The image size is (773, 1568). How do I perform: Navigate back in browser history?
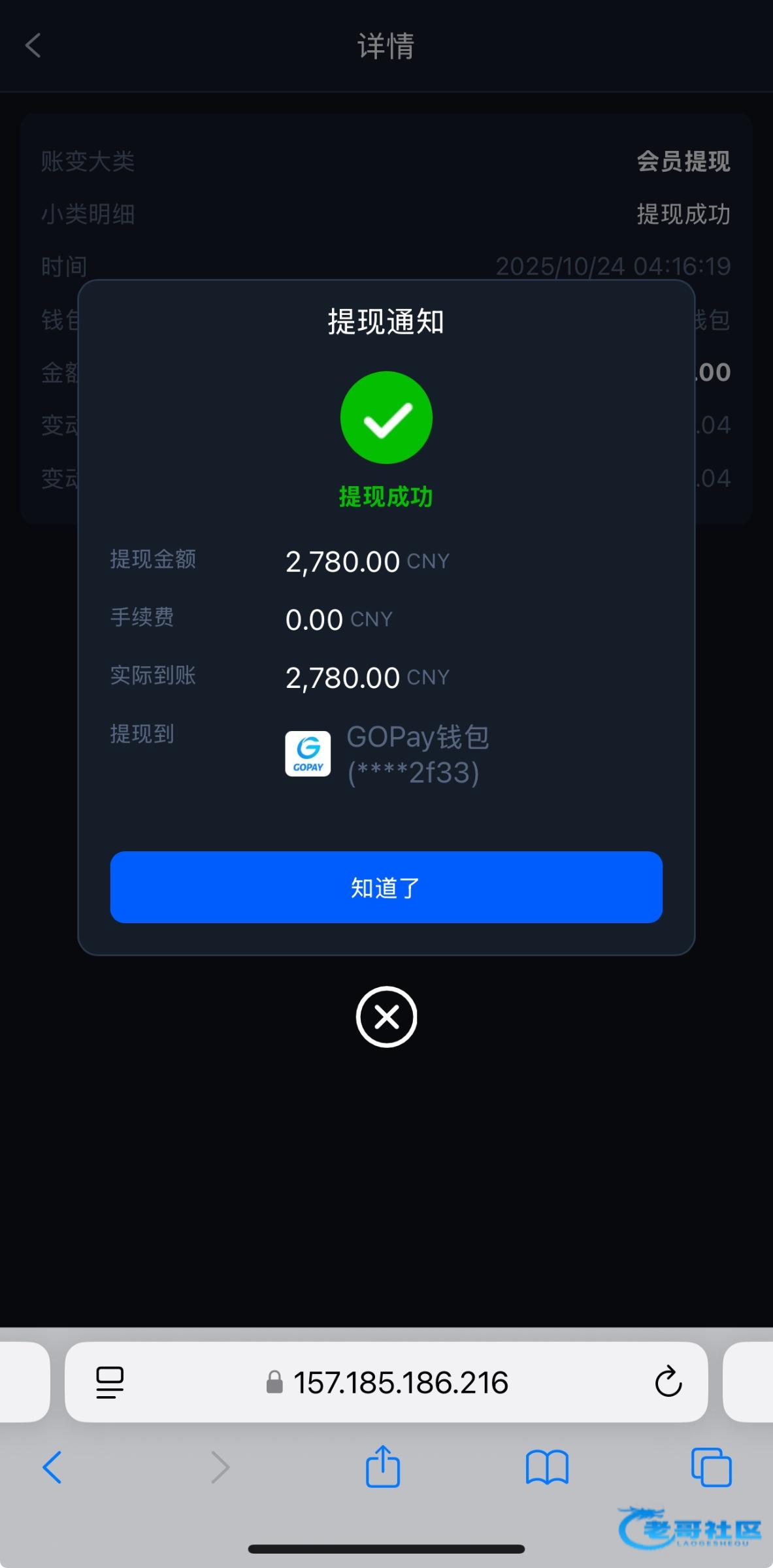(52, 1467)
